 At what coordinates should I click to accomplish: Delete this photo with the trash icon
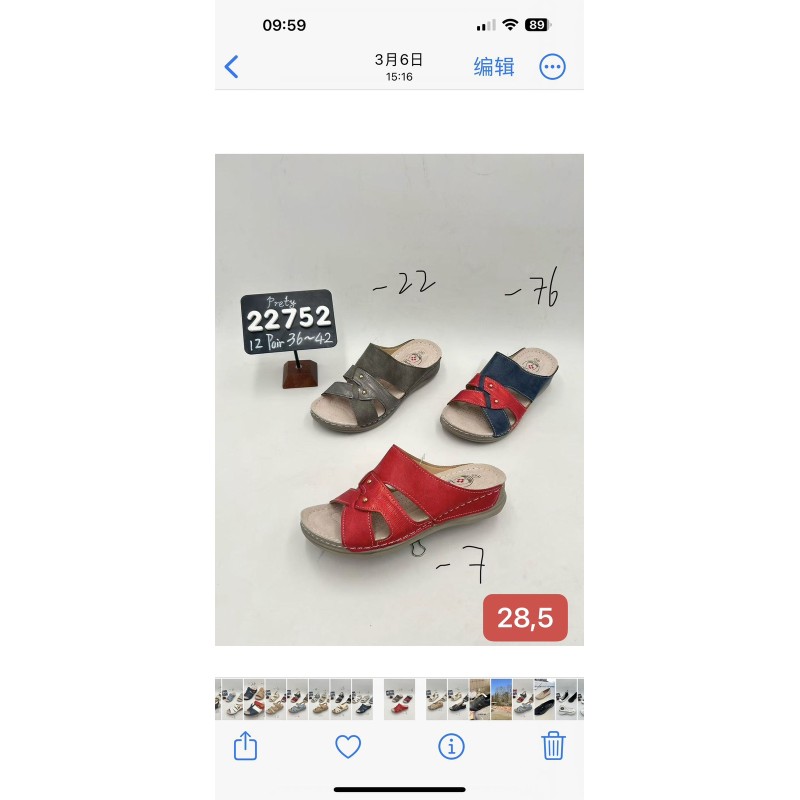coord(554,746)
